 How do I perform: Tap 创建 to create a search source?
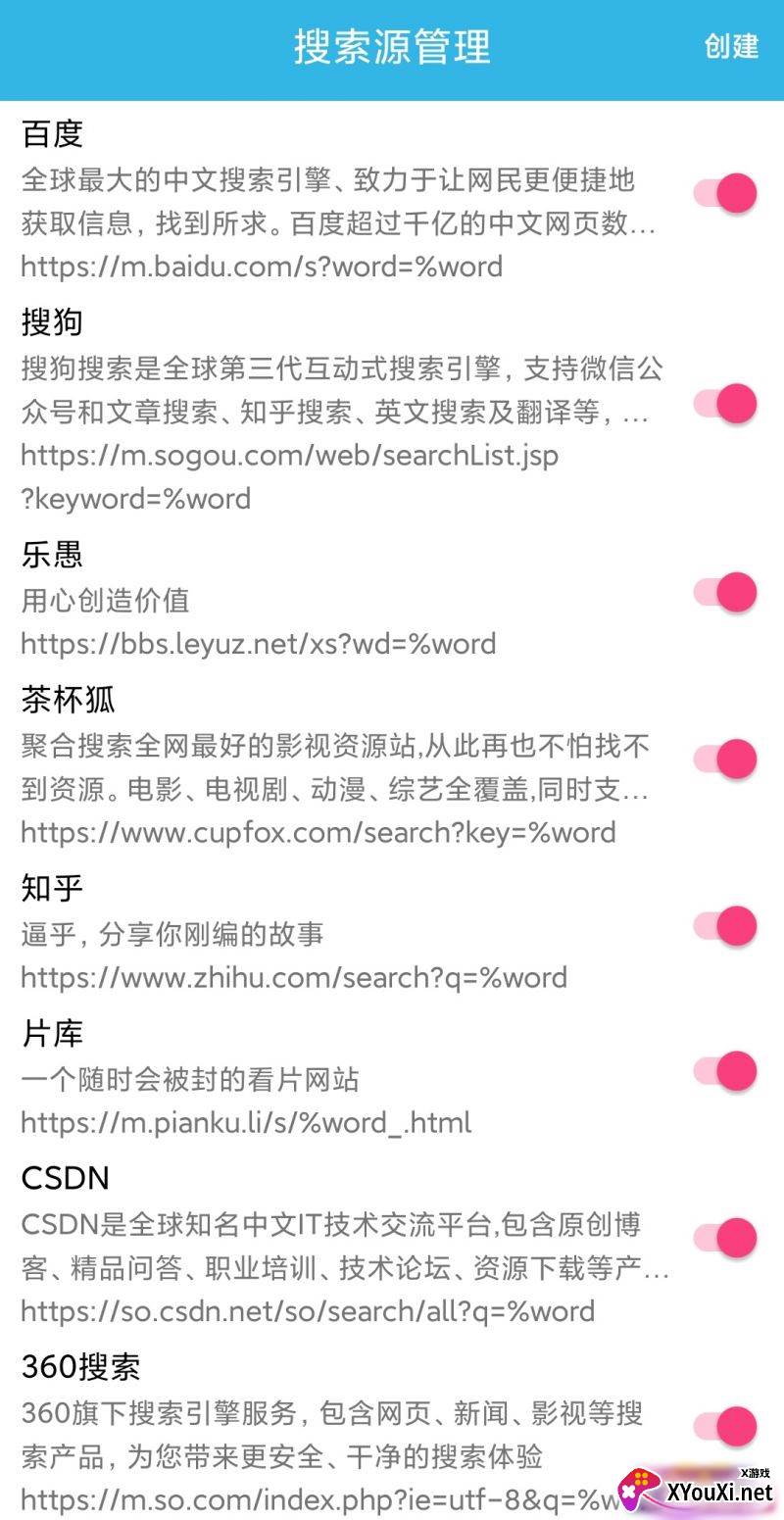tap(731, 46)
